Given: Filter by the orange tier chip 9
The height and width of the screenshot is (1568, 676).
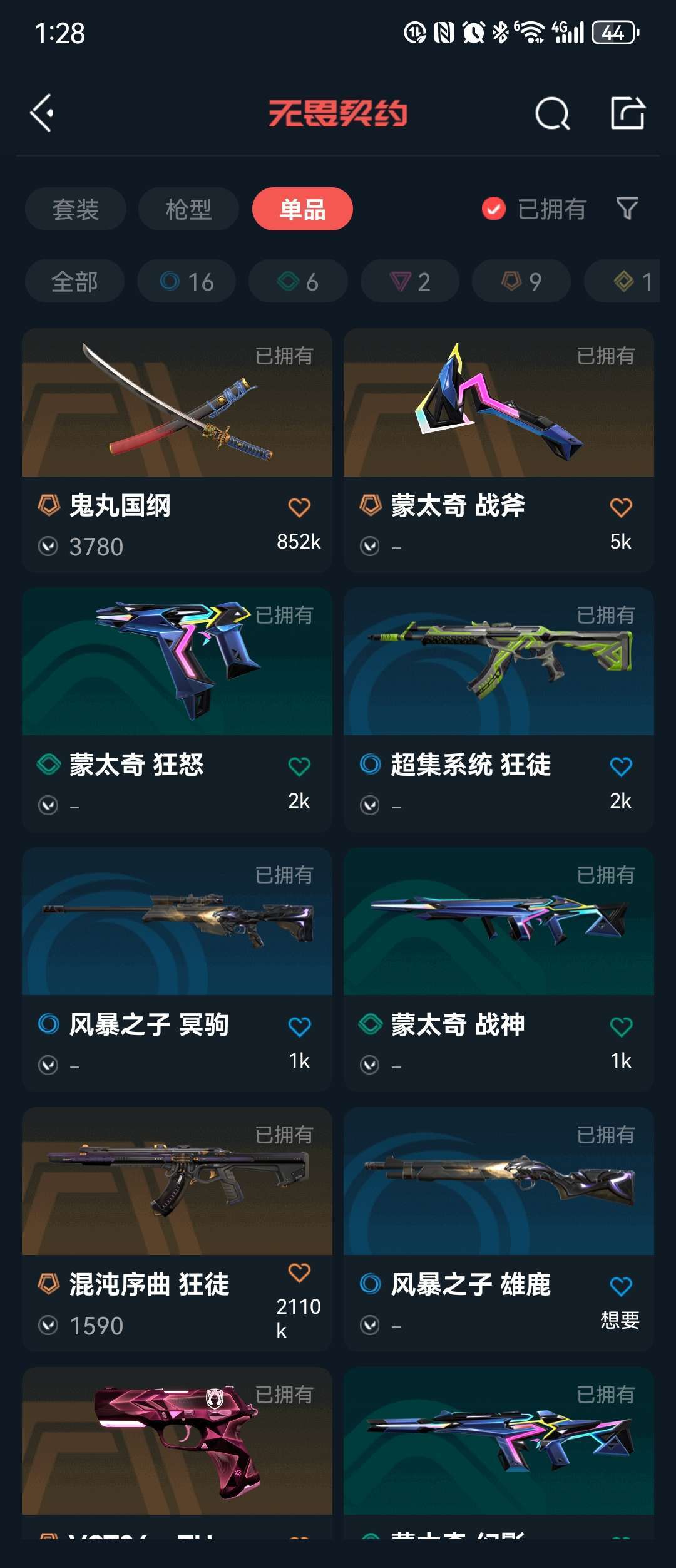Looking at the screenshot, I should pos(521,282).
